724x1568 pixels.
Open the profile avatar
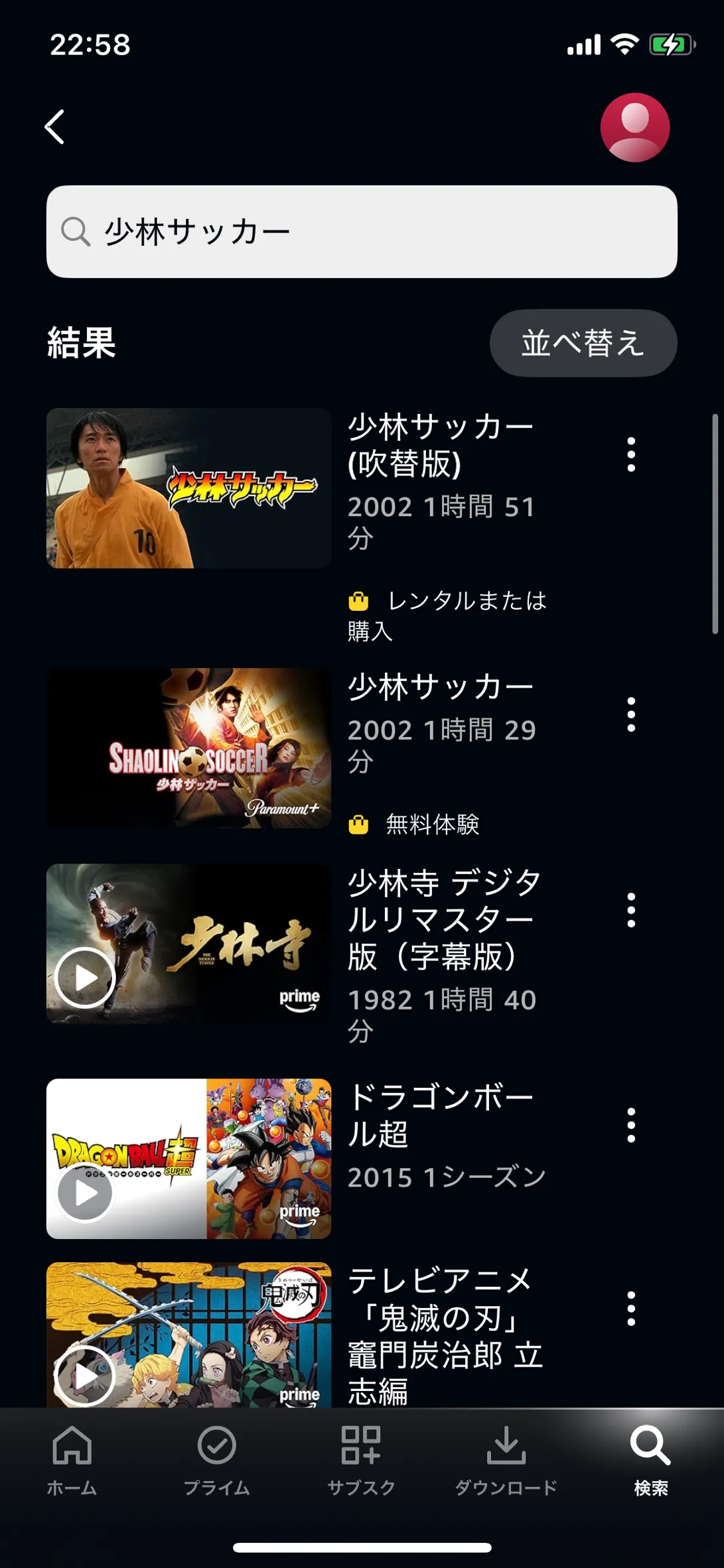pyautogui.click(x=634, y=127)
